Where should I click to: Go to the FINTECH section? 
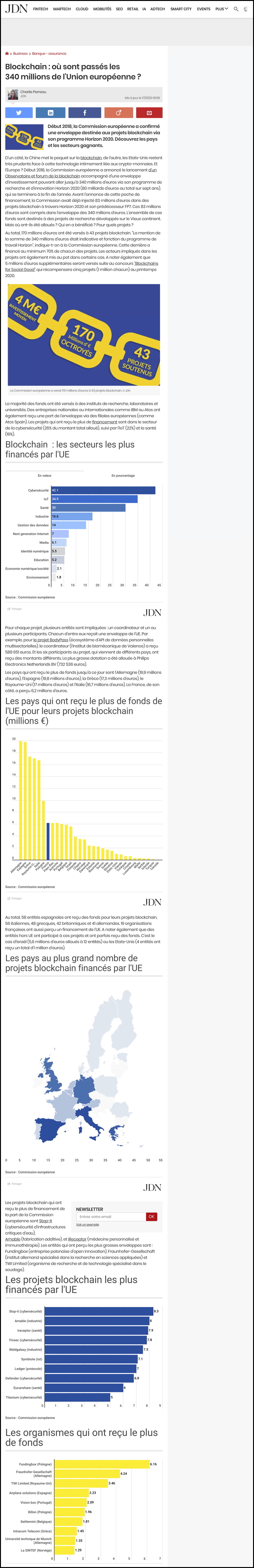pyautogui.click(x=41, y=9)
